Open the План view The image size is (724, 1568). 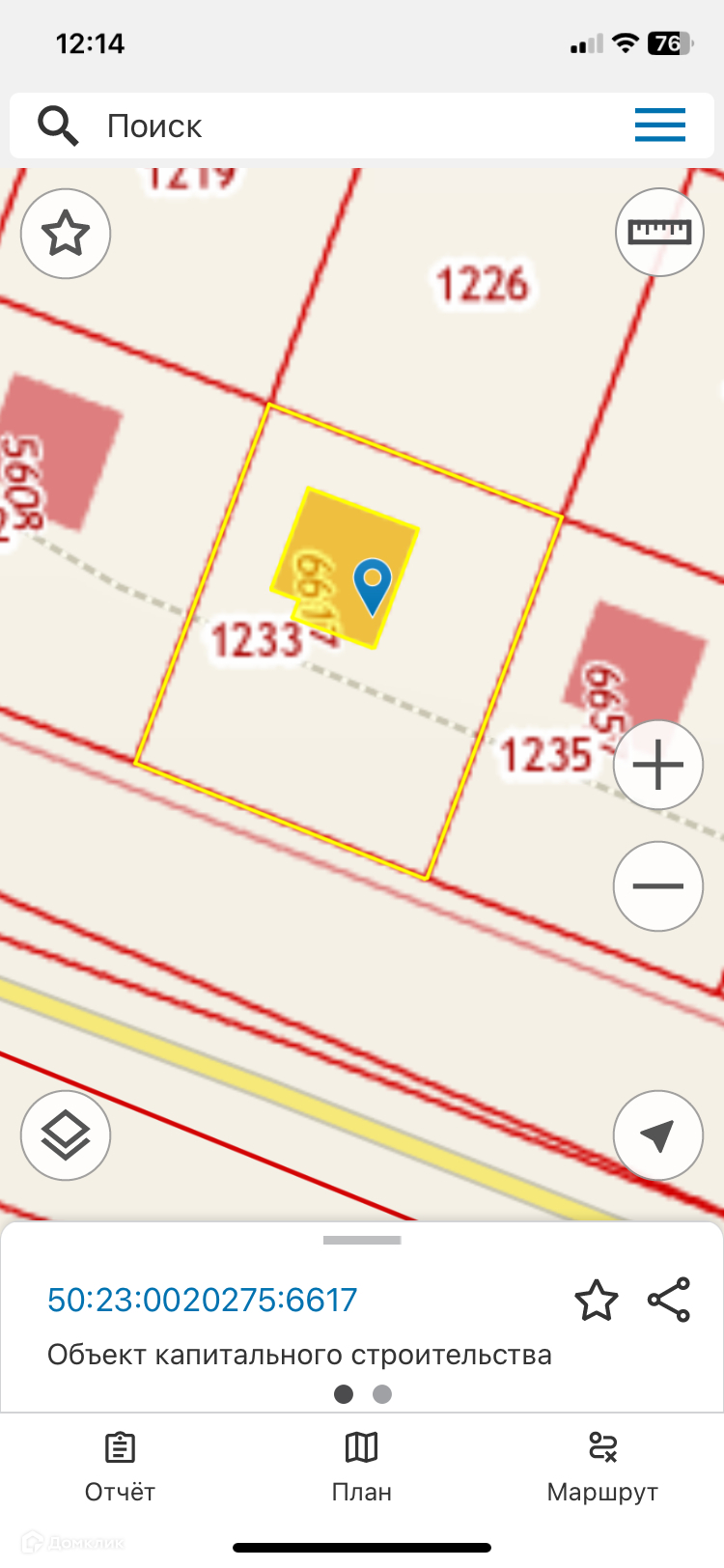(362, 1467)
